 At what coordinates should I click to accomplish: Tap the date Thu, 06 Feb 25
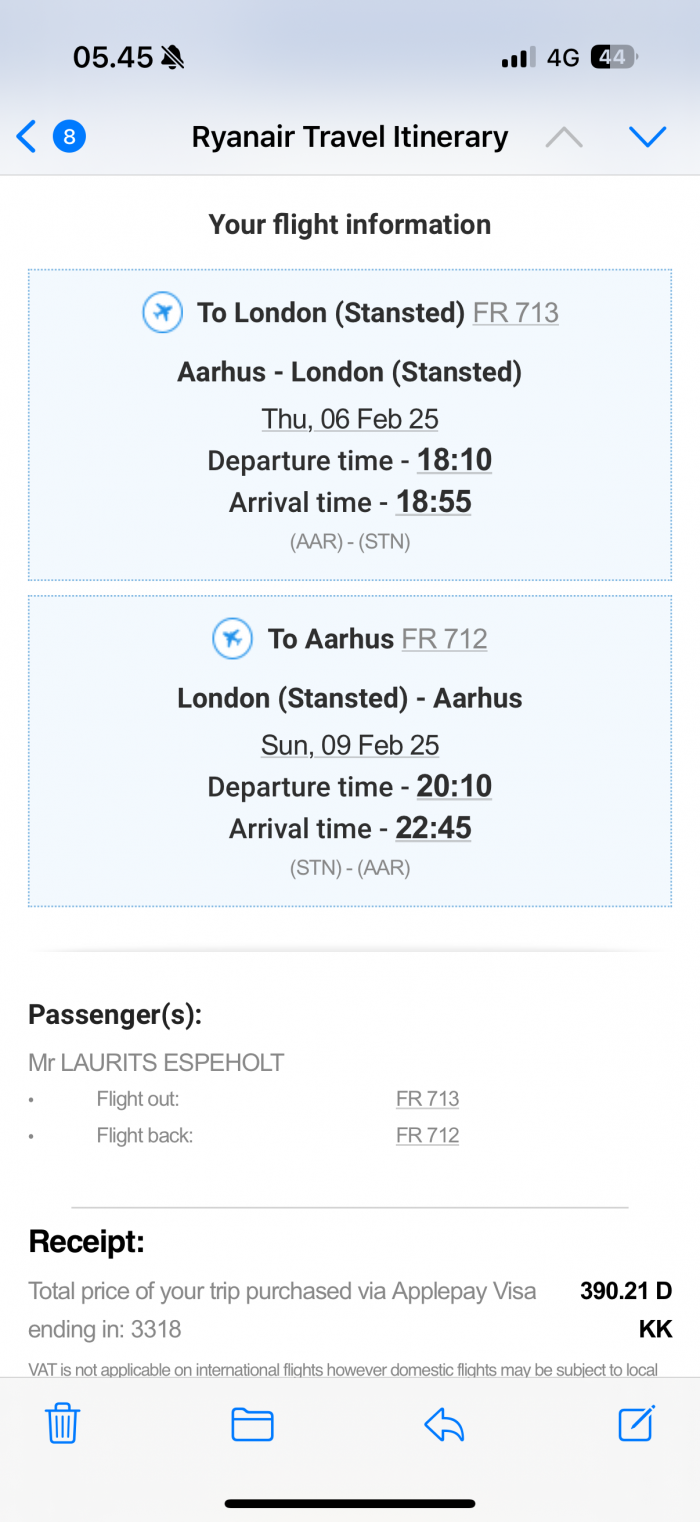point(350,419)
